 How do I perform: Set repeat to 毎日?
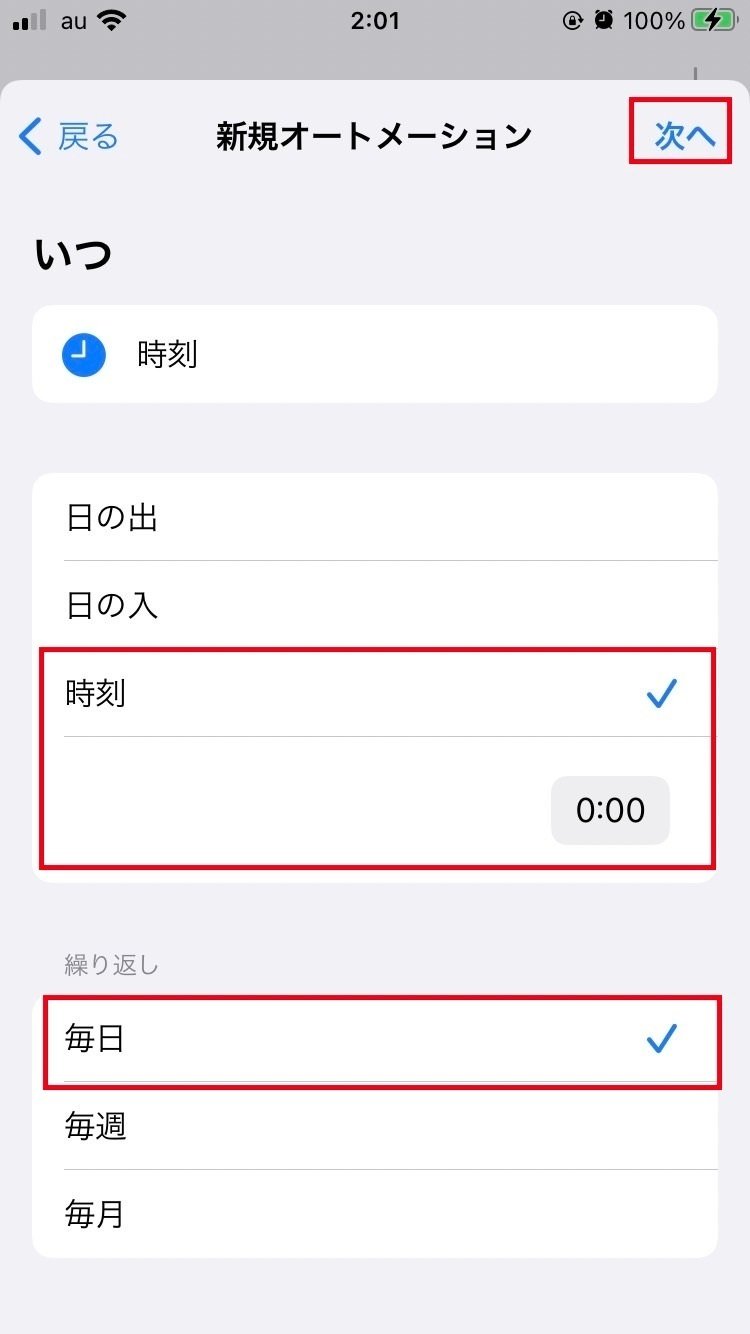point(375,1039)
